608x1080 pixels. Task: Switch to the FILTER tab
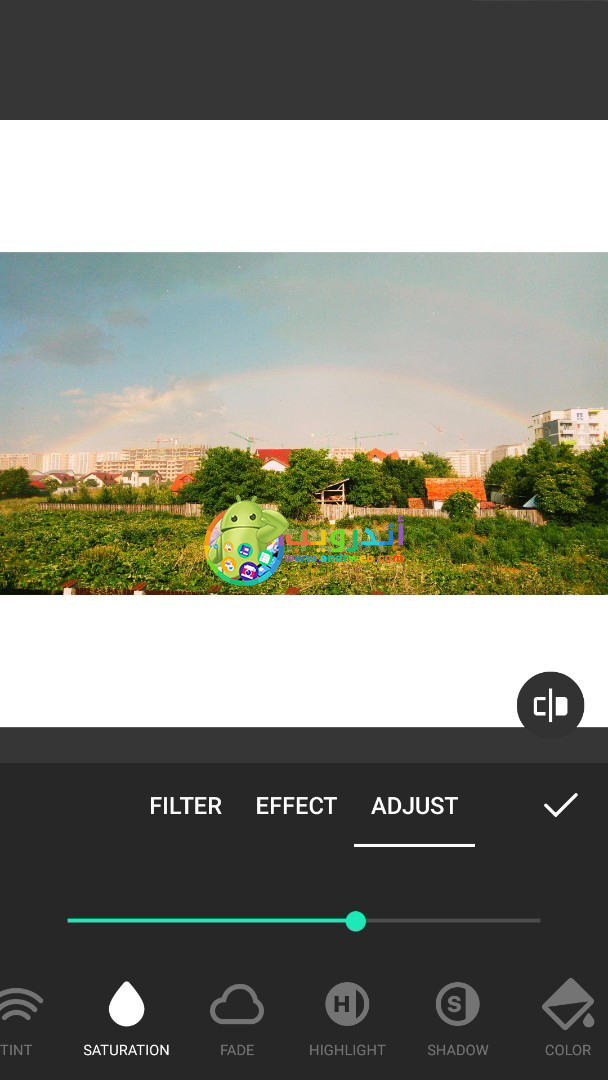point(186,806)
